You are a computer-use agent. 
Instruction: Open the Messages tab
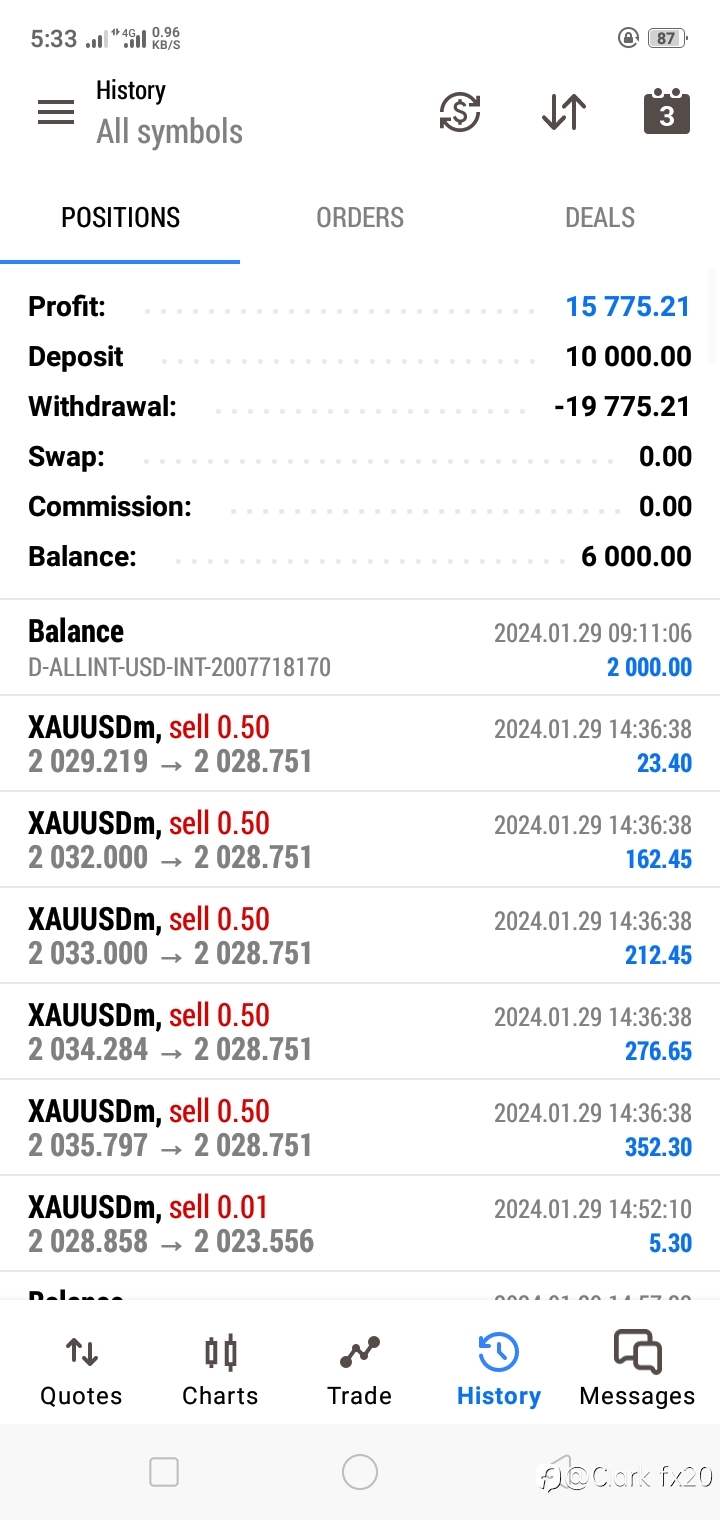click(x=637, y=1370)
